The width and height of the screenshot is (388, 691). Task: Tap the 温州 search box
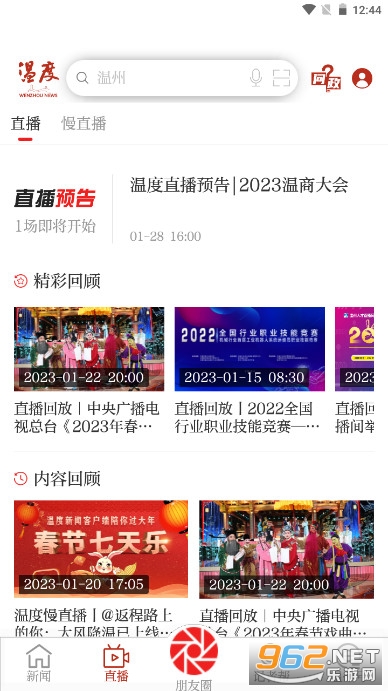pos(182,78)
